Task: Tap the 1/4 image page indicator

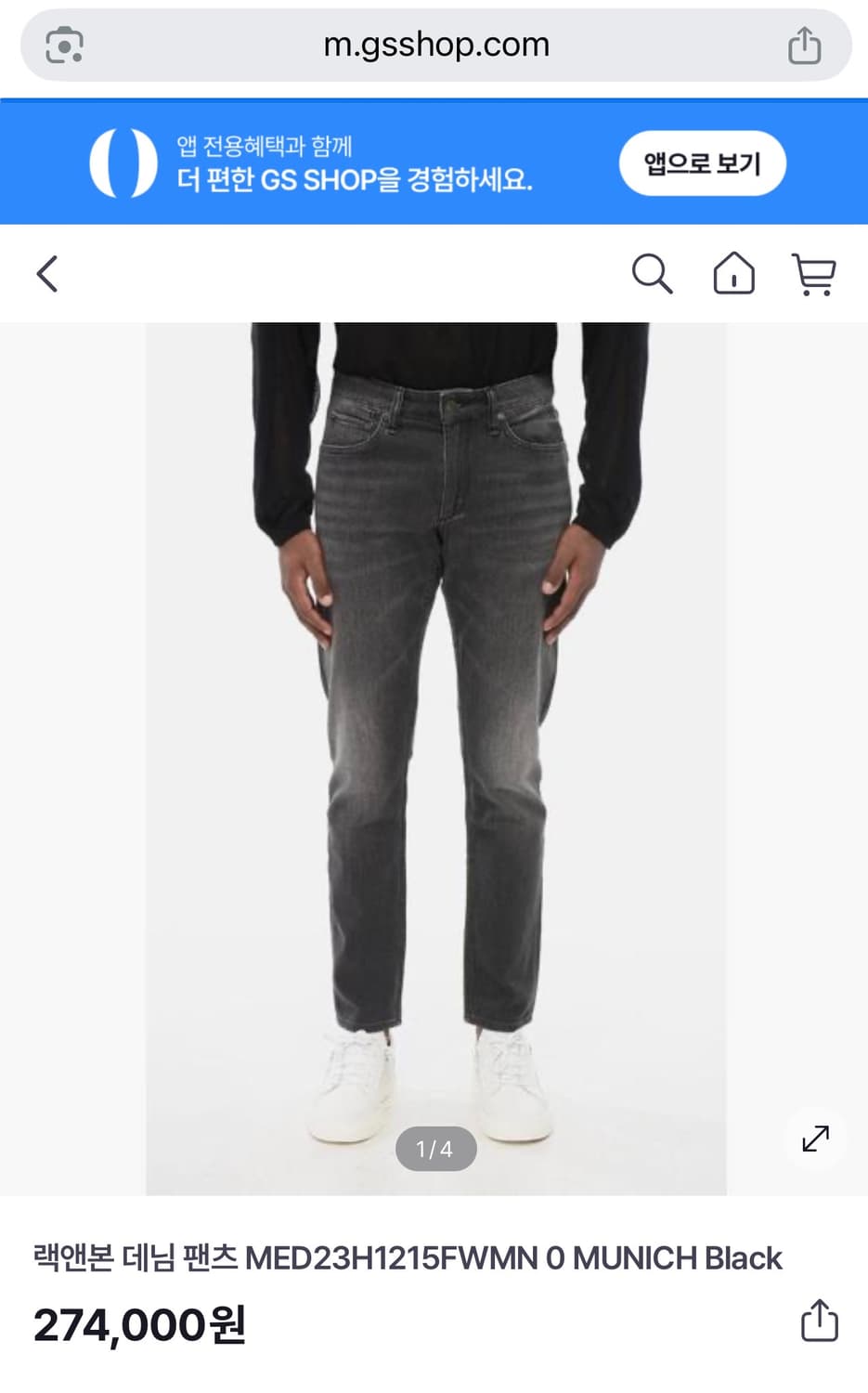Action: 434,1149
